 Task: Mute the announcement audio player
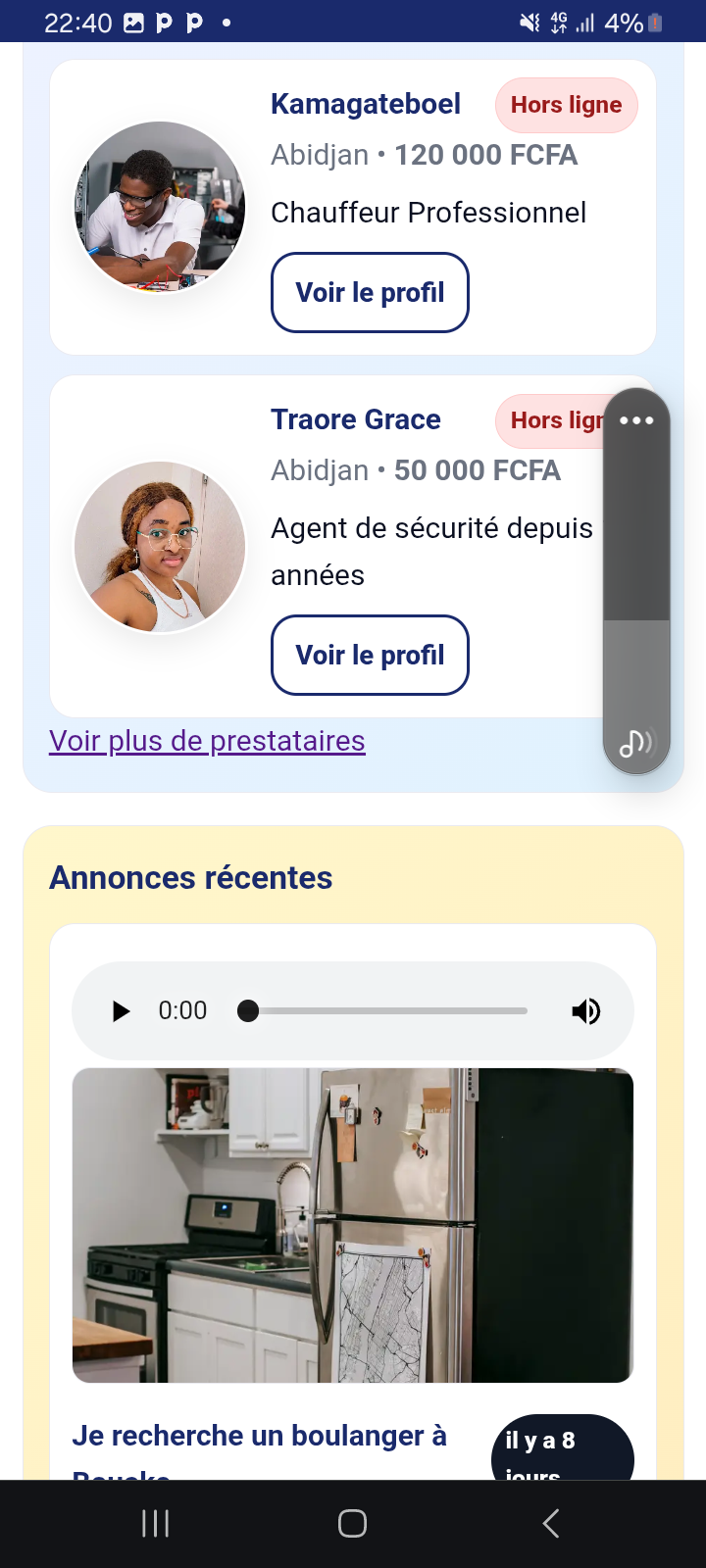(585, 1010)
